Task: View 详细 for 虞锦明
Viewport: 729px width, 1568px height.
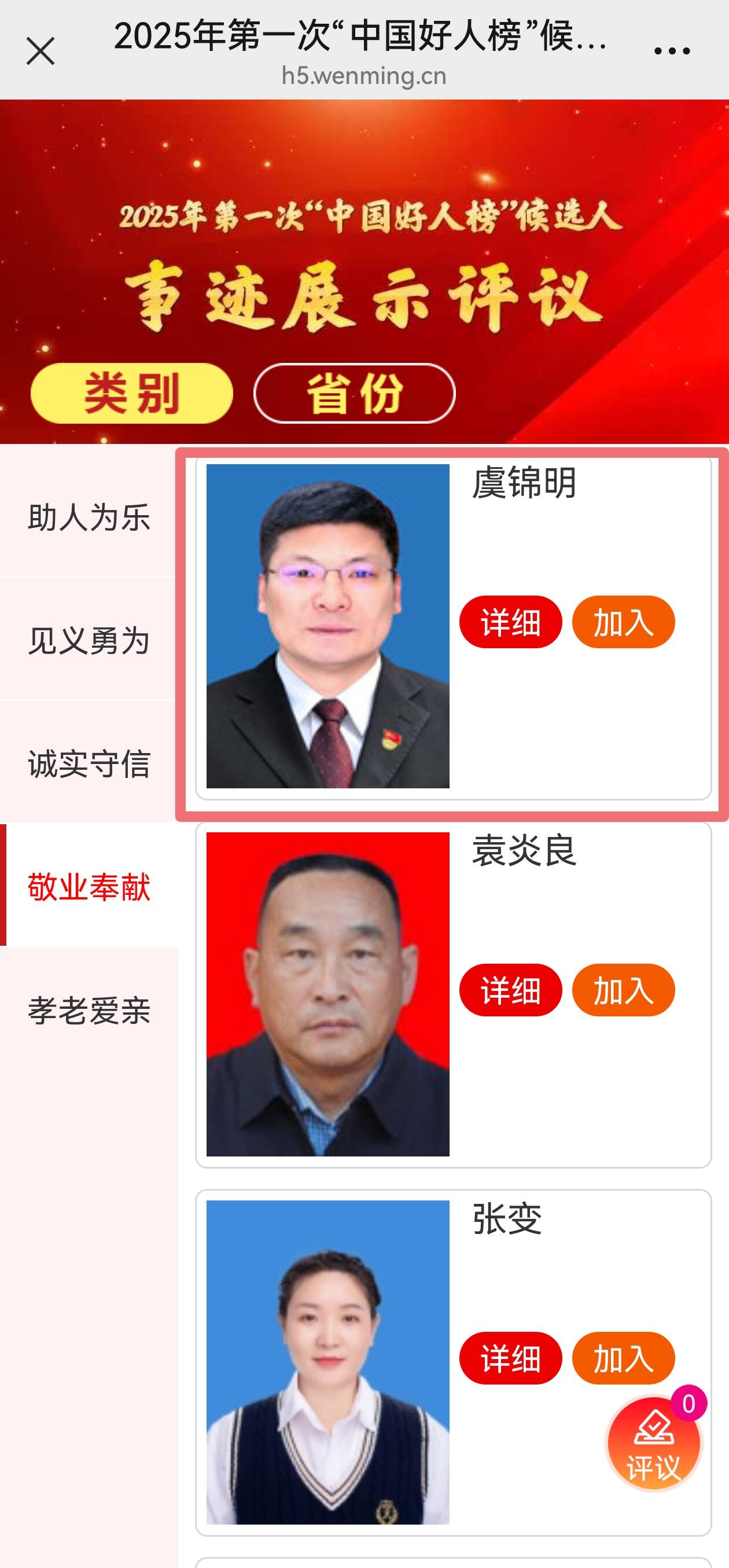Action: point(510,622)
